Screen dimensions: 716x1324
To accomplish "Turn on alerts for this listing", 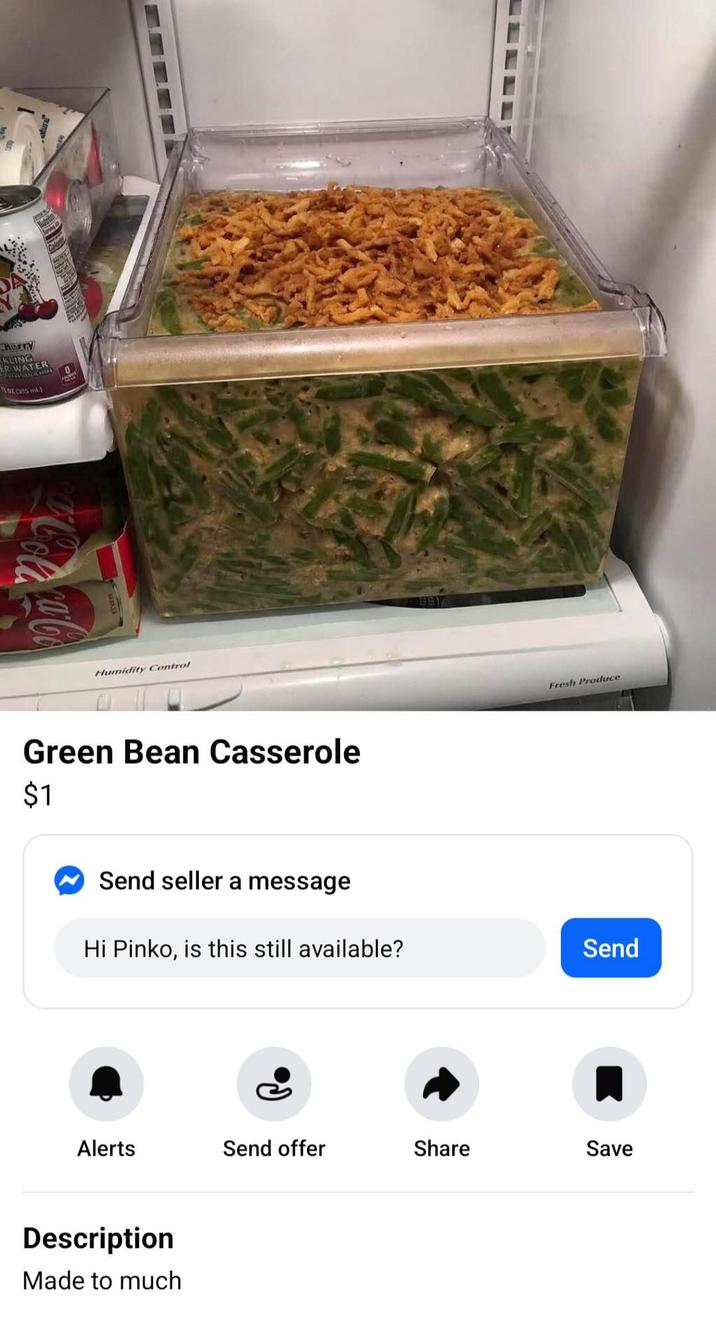I will pos(106,1084).
